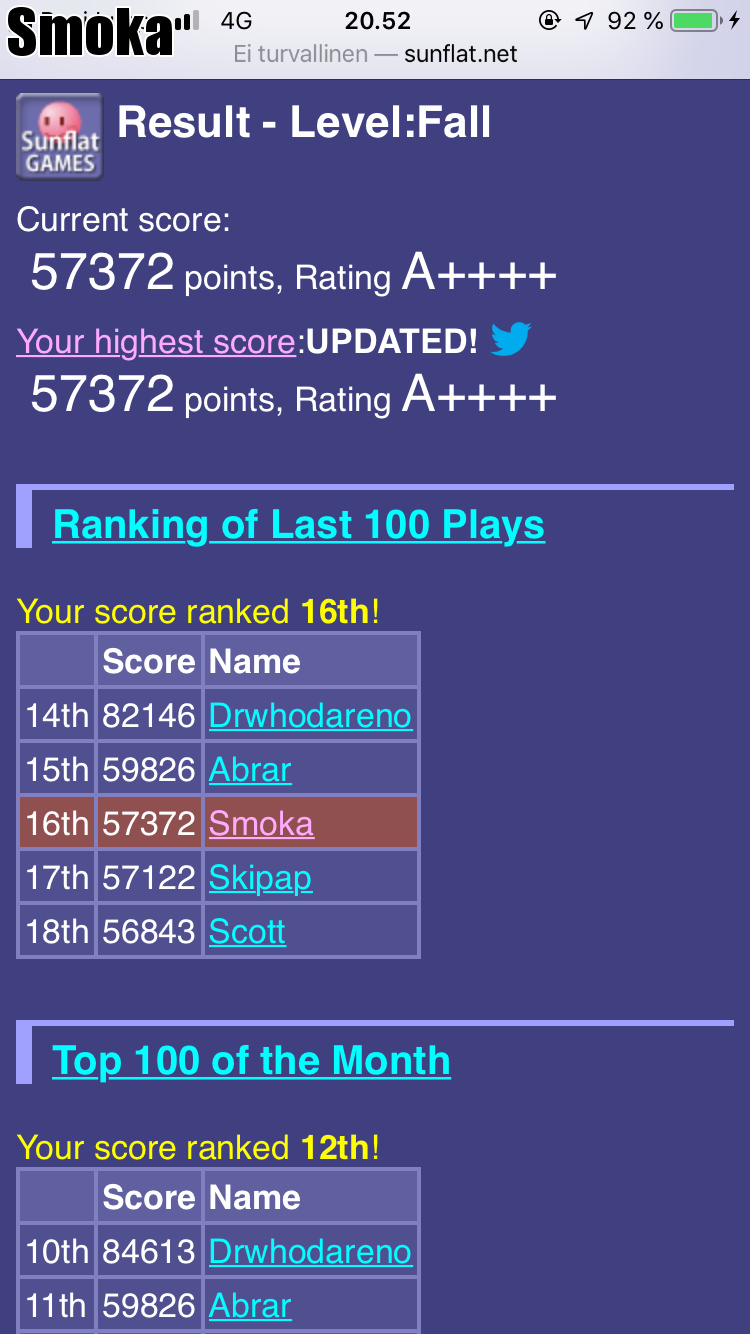The width and height of the screenshot is (750, 1334).
Task: Select the Smoka name link
Action: pyautogui.click(x=261, y=824)
